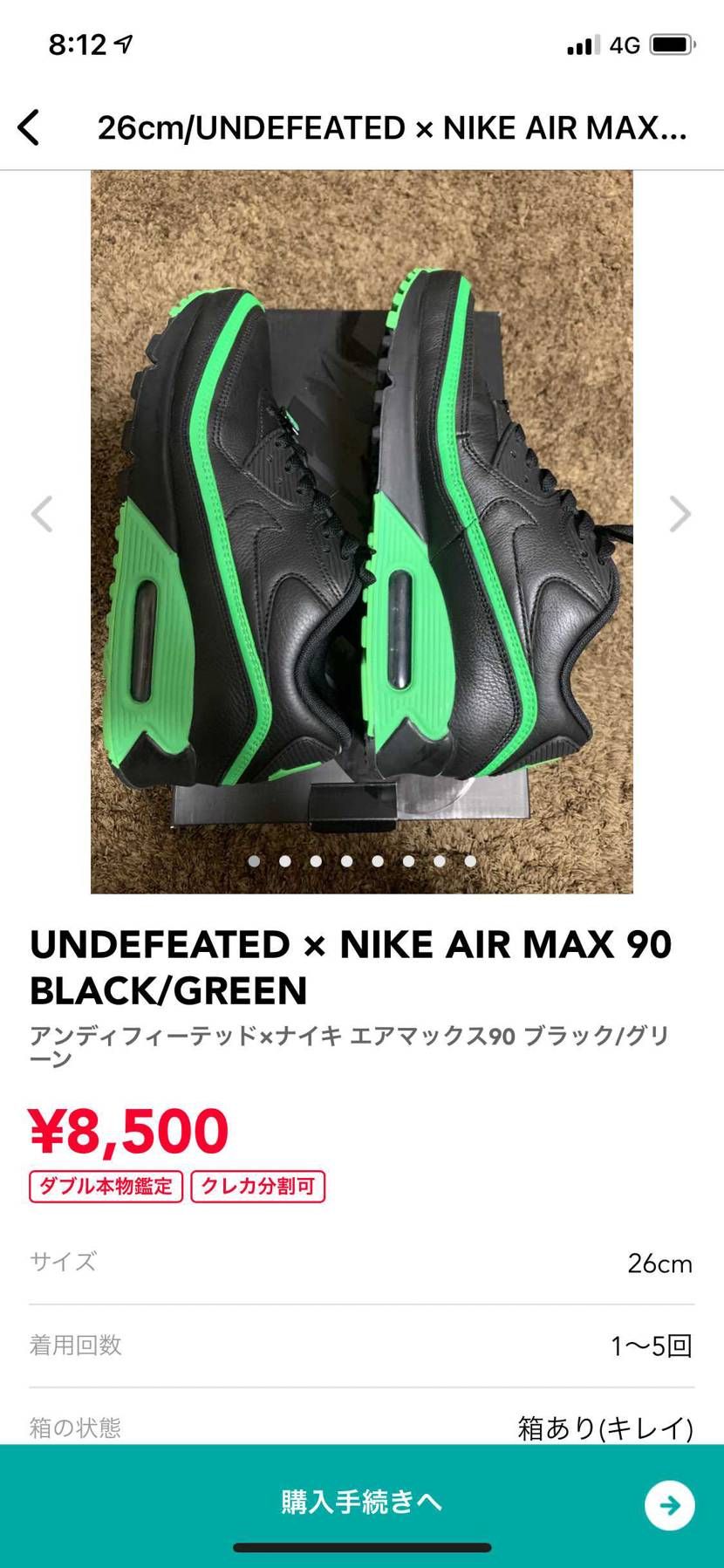Tap the orange forward arrow circle
The width and height of the screenshot is (724, 1568).
point(669,1504)
